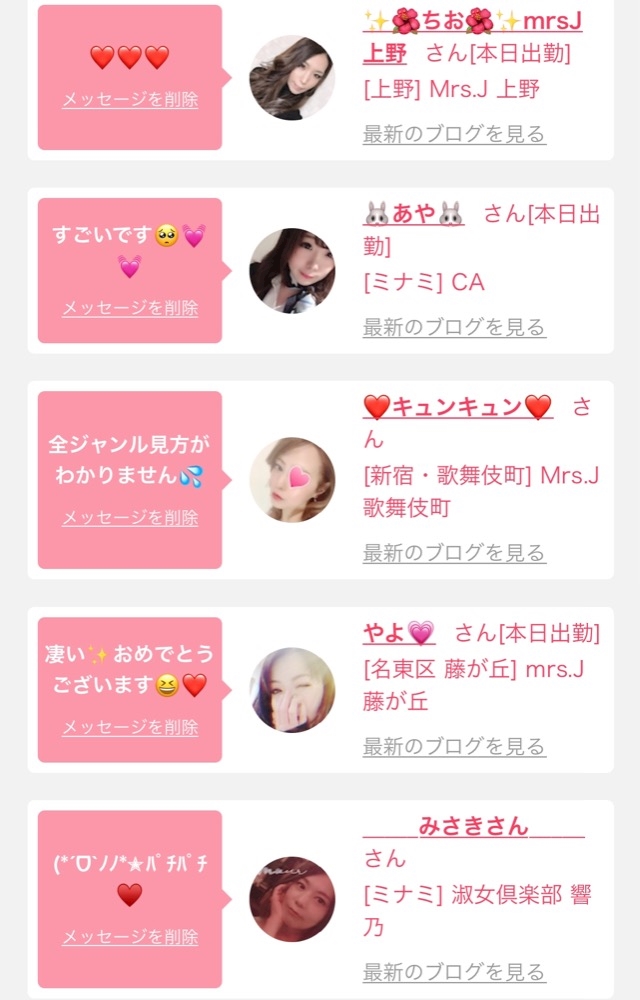Open あや's profile link
The width and height of the screenshot is (640, 1000).
[x=414, y=214]
